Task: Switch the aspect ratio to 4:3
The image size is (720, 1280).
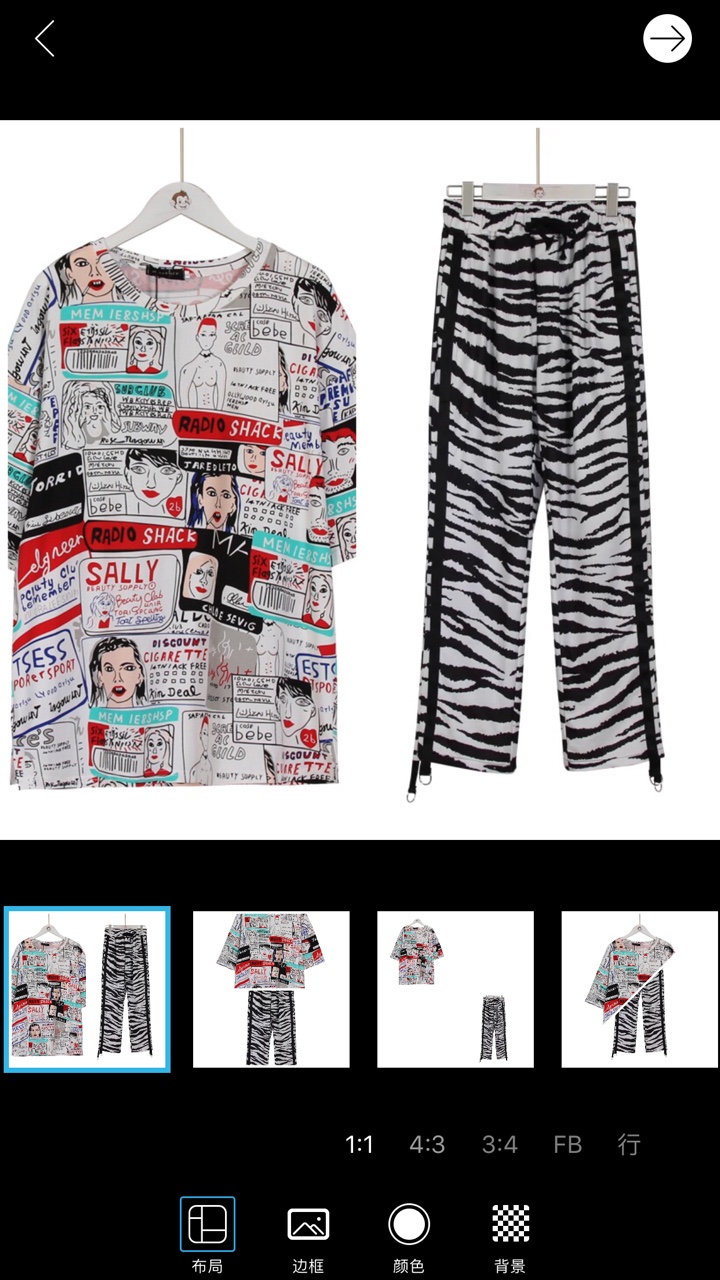Action: tap(427, 1145)
